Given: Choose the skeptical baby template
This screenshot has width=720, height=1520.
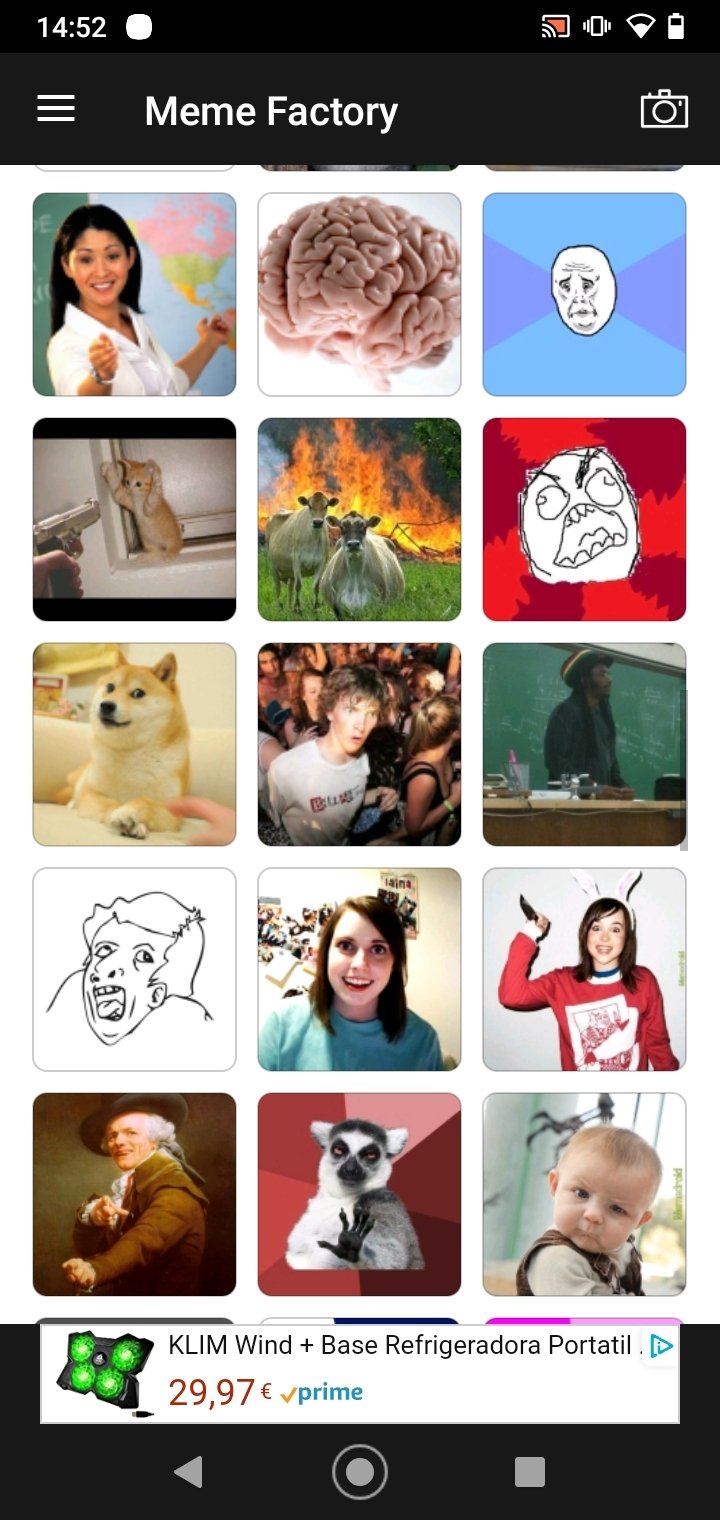Looking at the screenshot, I should (x=585, y=1194).
